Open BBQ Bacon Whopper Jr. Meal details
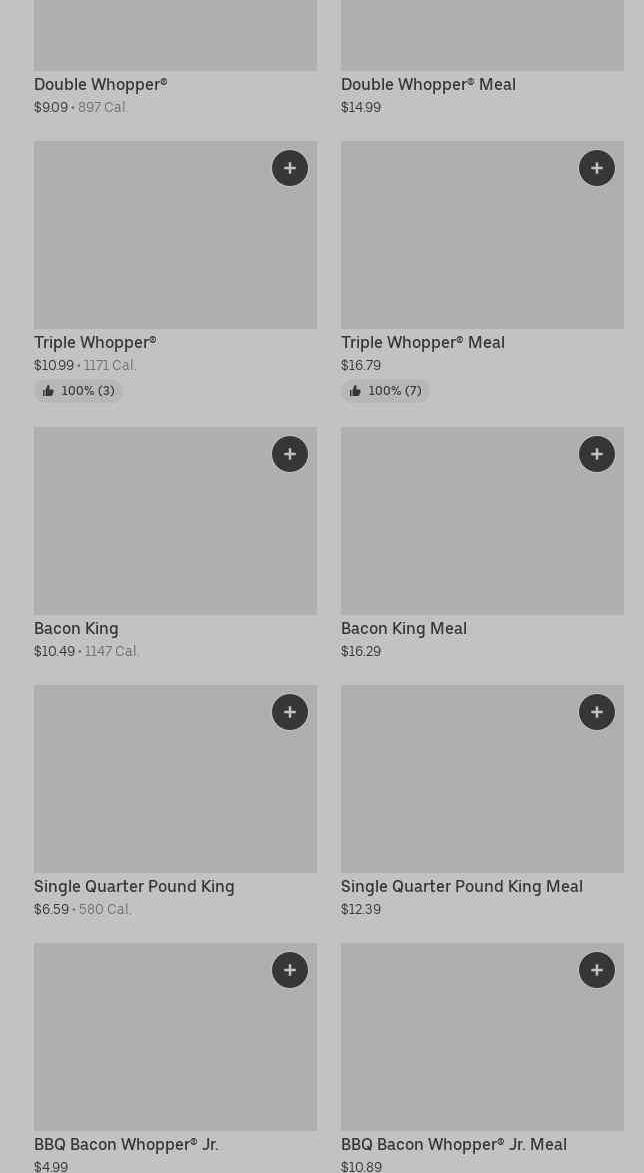Image resolution: width=644 pixels, height=1173 pixels. pos(453,1145)
